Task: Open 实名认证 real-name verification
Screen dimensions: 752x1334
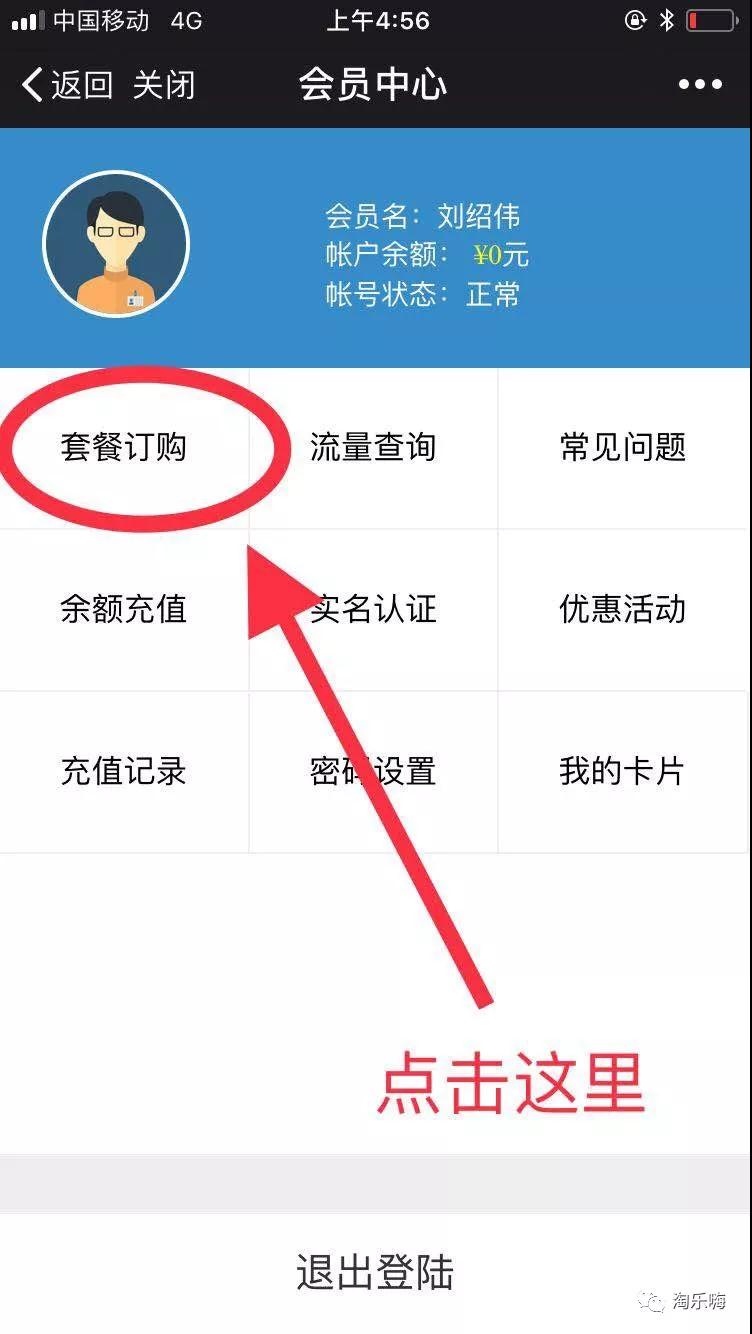Action: (373, 609)
